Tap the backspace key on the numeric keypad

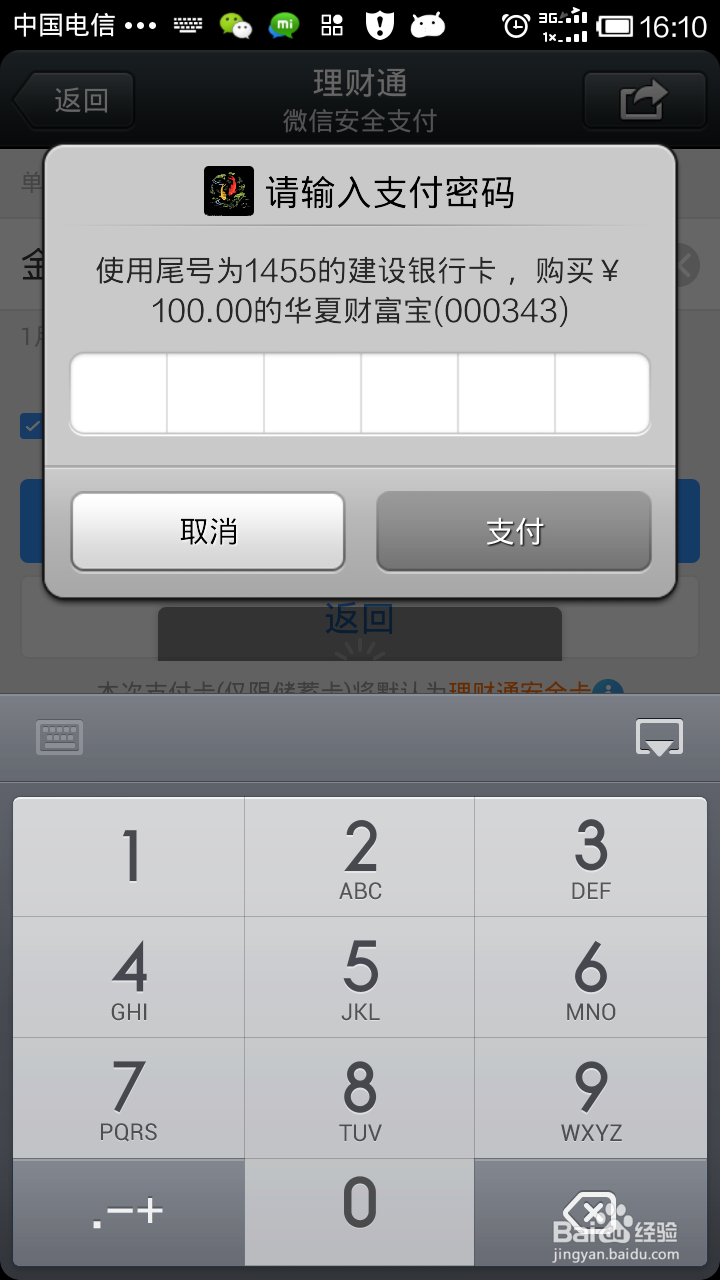tap(591, 1212)
